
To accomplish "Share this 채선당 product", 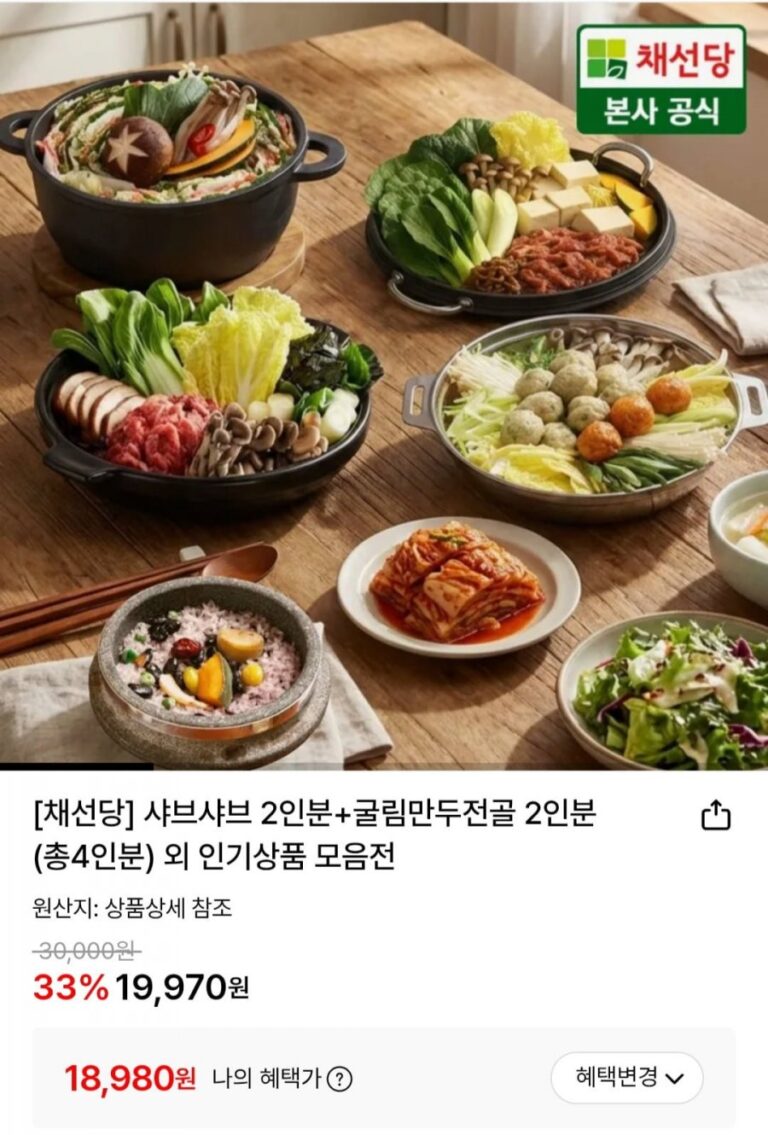I will pyautogui.click(x=715, y=816).
